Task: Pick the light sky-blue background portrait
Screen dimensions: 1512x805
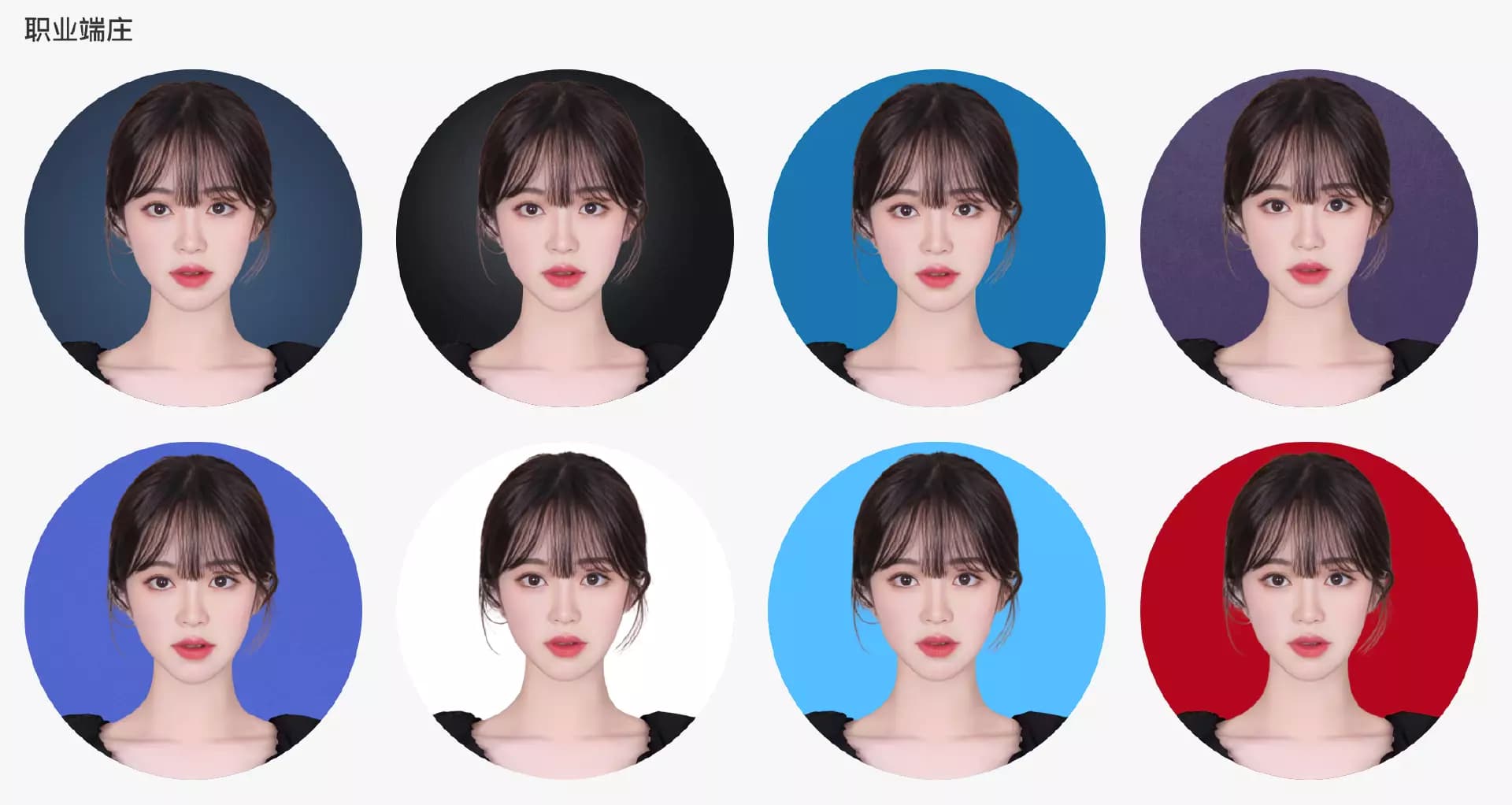Action: pyautogui.click(x=936, y=610)
